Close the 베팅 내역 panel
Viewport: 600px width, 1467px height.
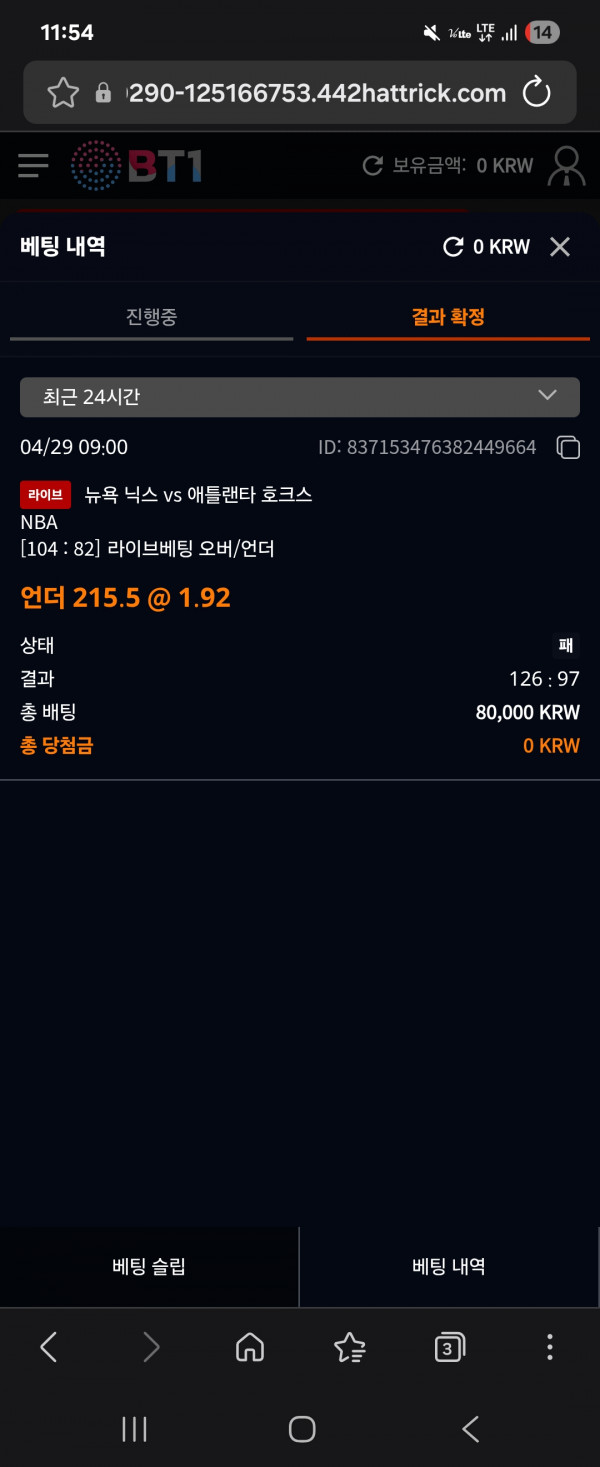(560, 247)
